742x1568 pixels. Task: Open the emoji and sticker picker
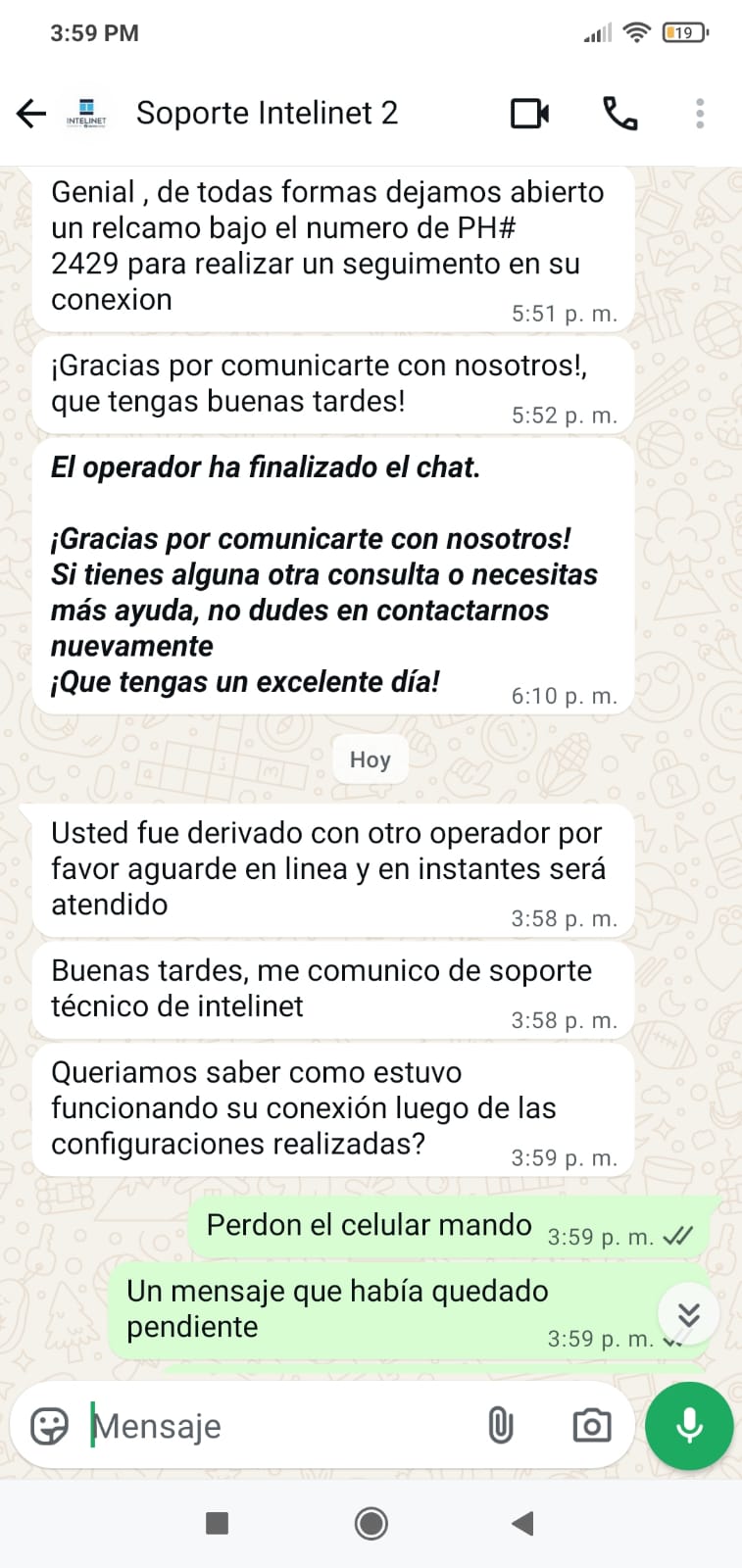[49, 1426]
